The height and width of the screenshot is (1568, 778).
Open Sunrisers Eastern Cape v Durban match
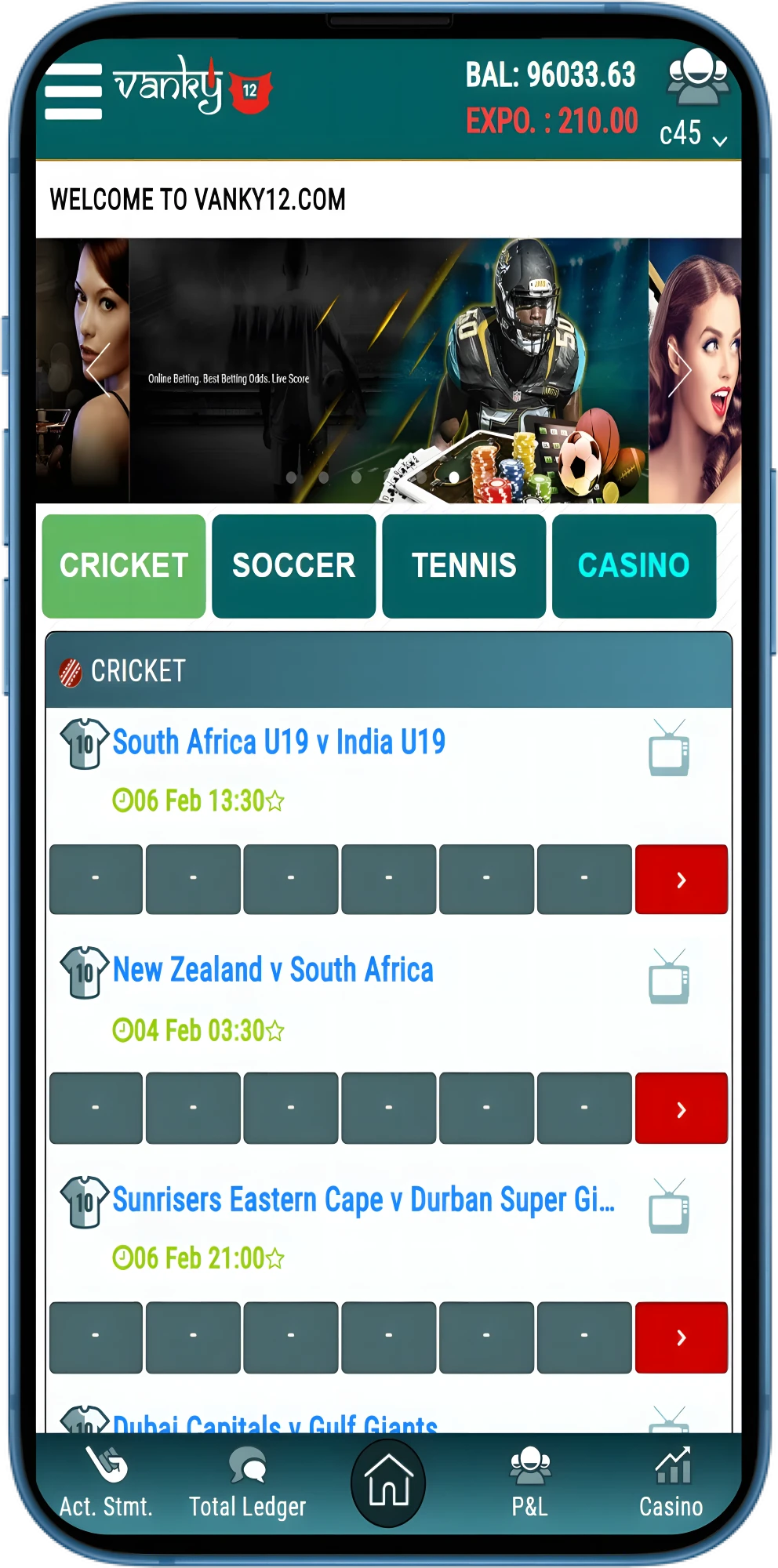363,1200
